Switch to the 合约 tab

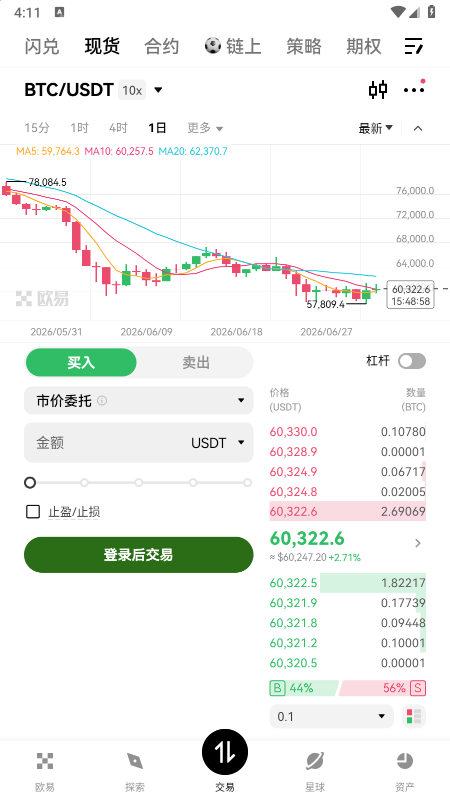pyautogui.click(x=161, y=46)
